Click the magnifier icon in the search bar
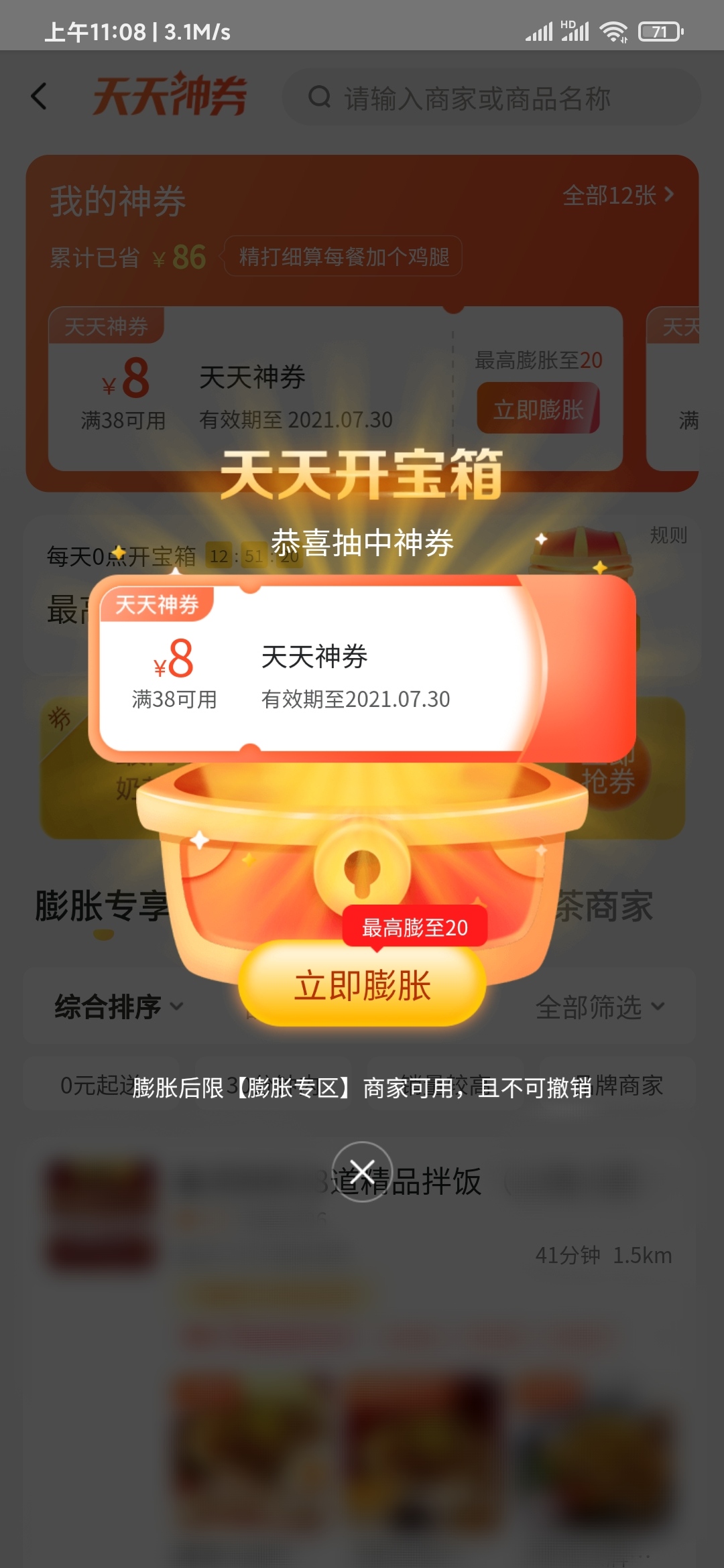The width and height of the screenshot is (724, 1568). tap(320, 97)
